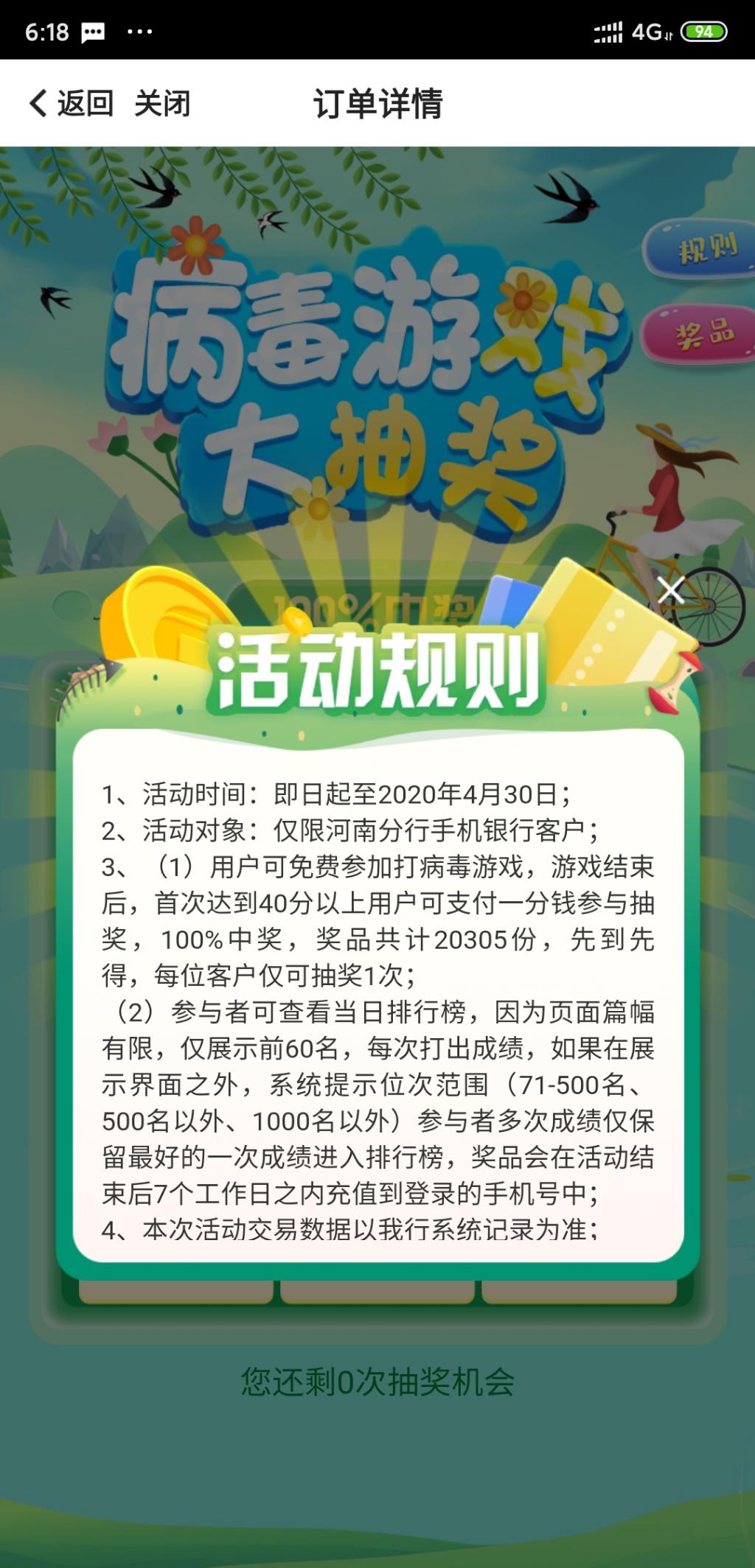This screenshot has height=1568, width=755.
Task: Go back via 返回 arrow
Action: 70,103
